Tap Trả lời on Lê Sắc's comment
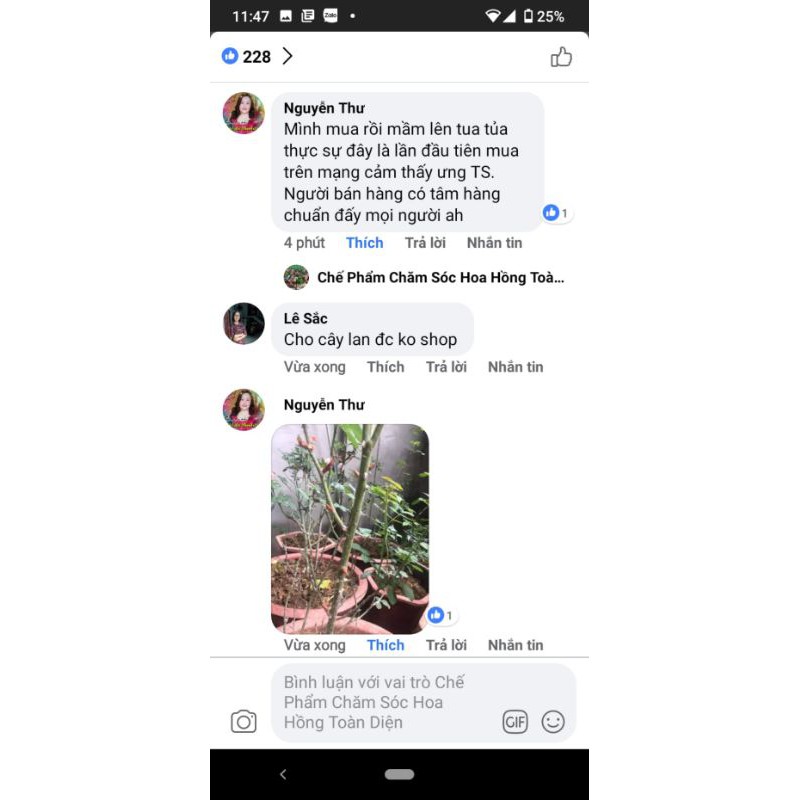Viewport: 800px width, 800px height. point(446,367)
